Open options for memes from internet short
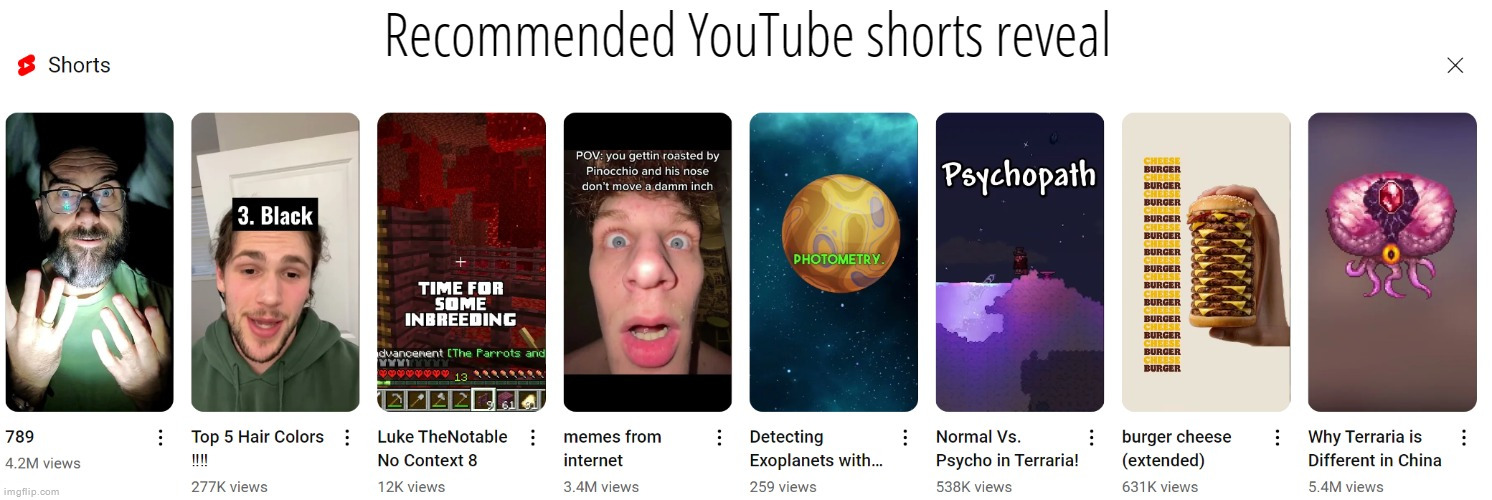Image resolution: width=1492 pixels, height=500 pixels. (719, 438)
